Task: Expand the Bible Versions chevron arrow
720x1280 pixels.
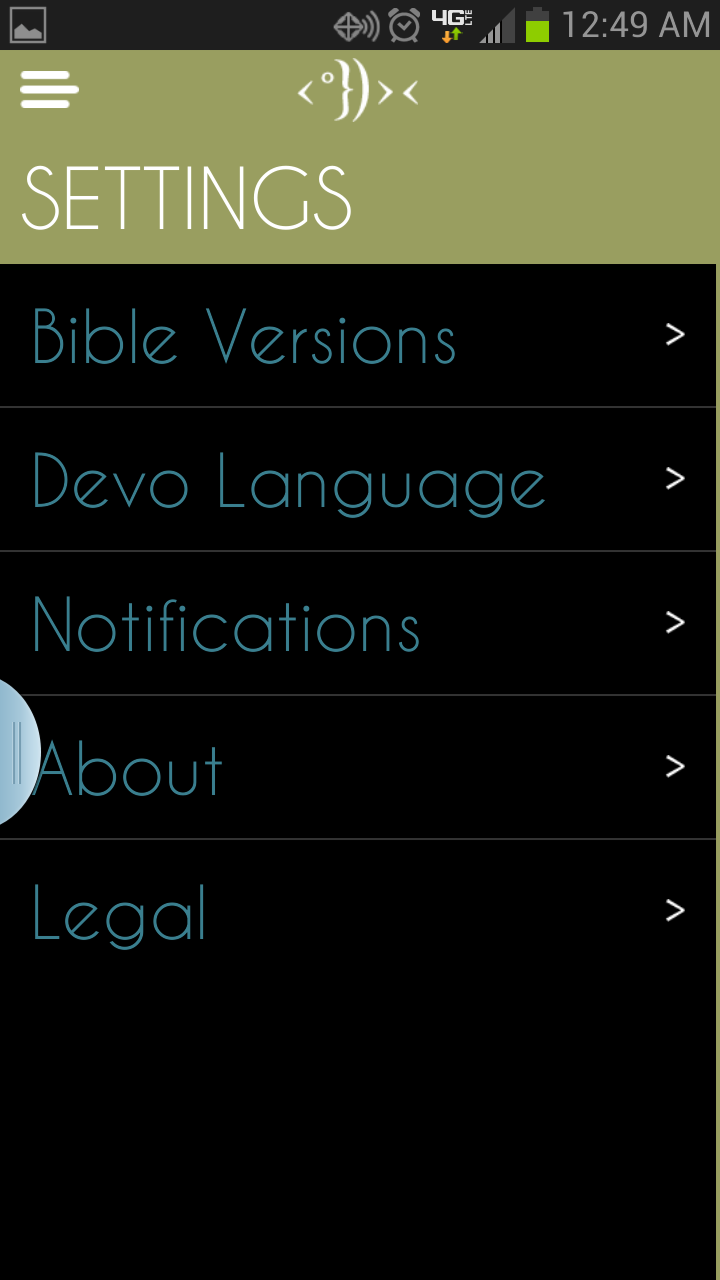Action: tap(675, 334)
